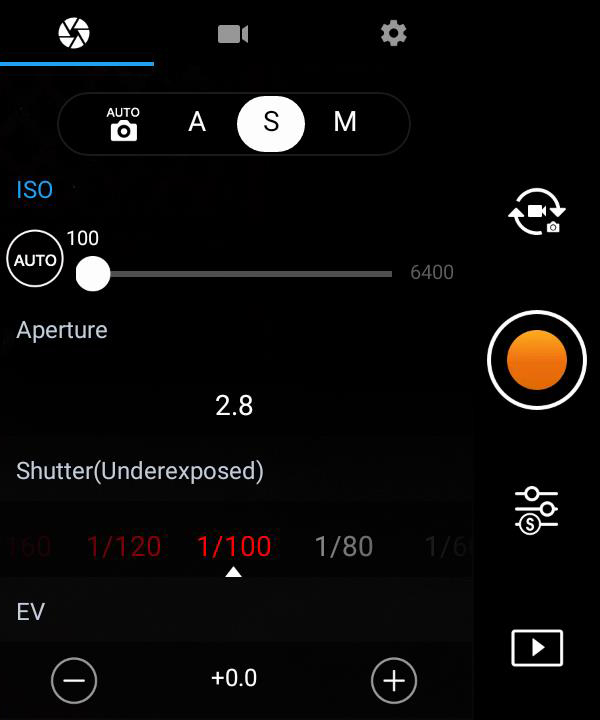600x720 pixels.
Task: Tap the orange record shutter button
Action: point(537,360)
